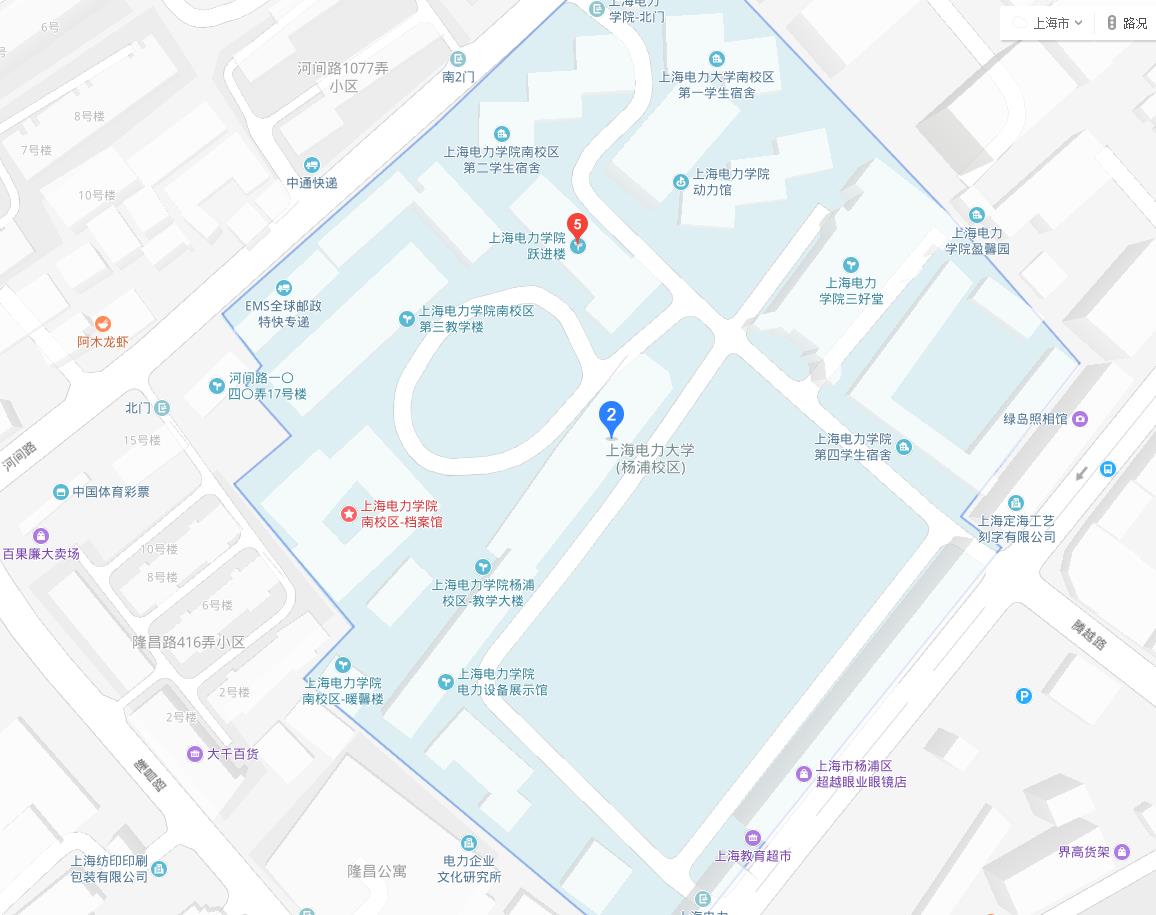Screen dimensions: 1156x915
Task: Open the parking P icon
Action: click(1023, 696)
